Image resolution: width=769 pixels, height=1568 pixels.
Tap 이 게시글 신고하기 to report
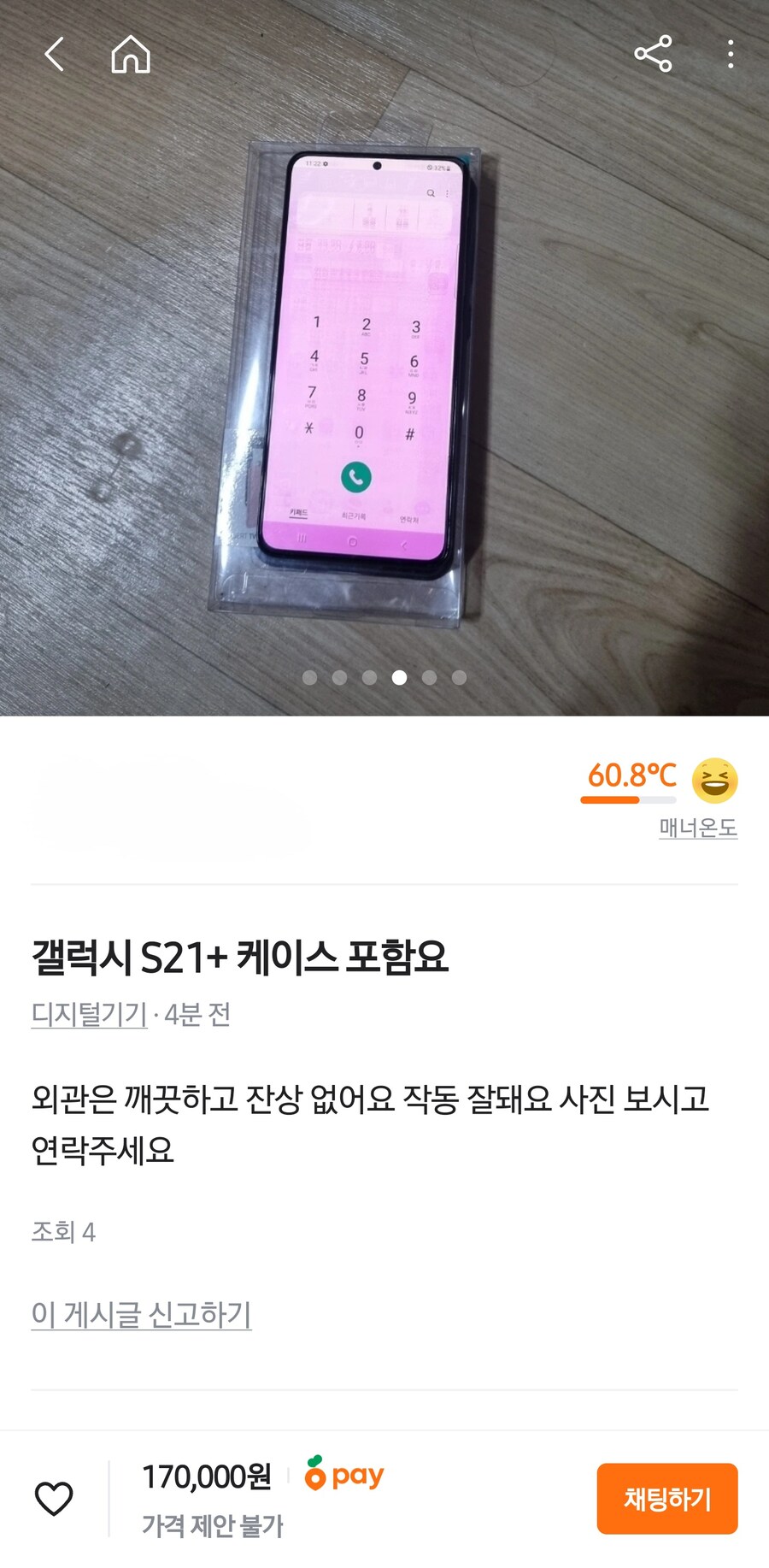(141, 1314)
